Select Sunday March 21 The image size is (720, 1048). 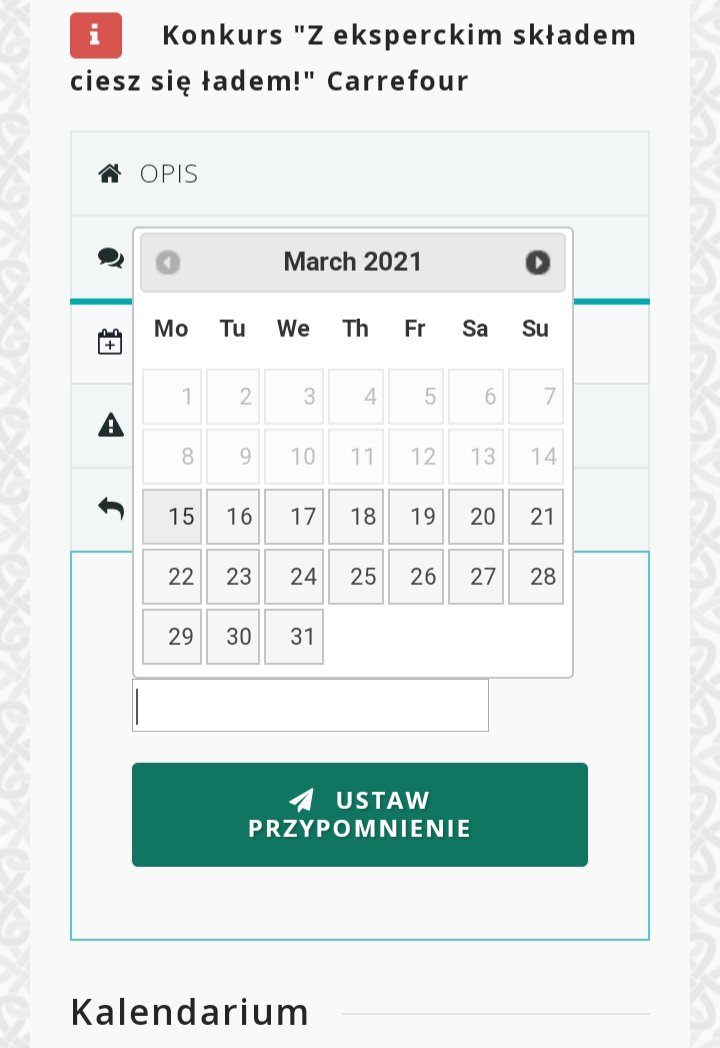coord(536,517)
